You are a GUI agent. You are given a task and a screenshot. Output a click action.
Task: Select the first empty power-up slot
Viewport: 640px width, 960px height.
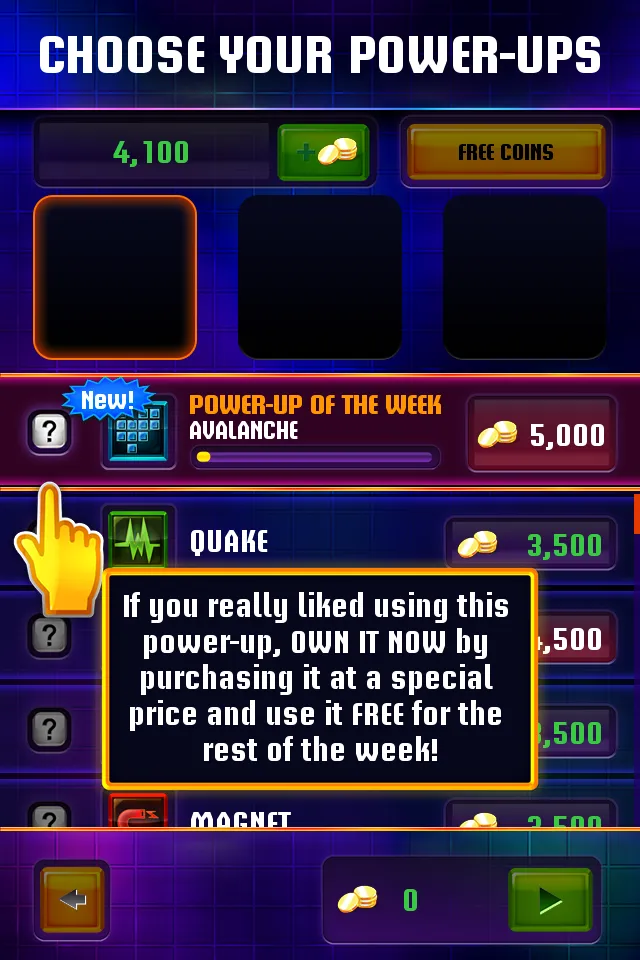click(x=115, y=277)
